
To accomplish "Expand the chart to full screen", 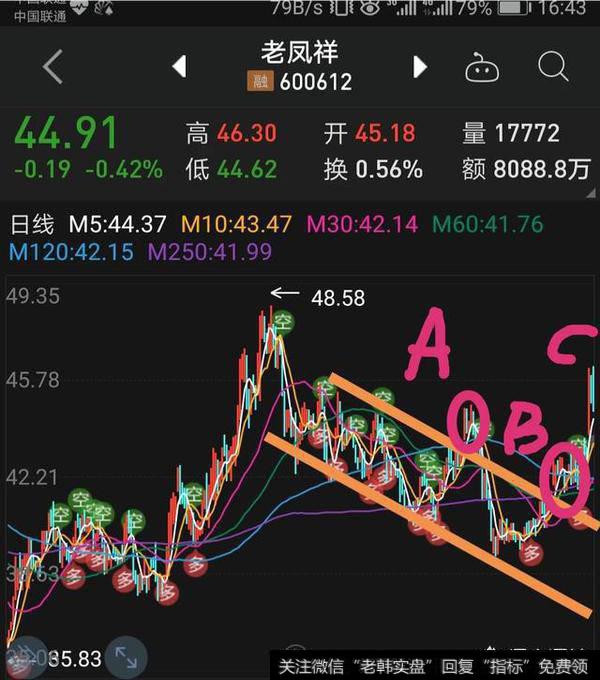I will tap(126, 657).
